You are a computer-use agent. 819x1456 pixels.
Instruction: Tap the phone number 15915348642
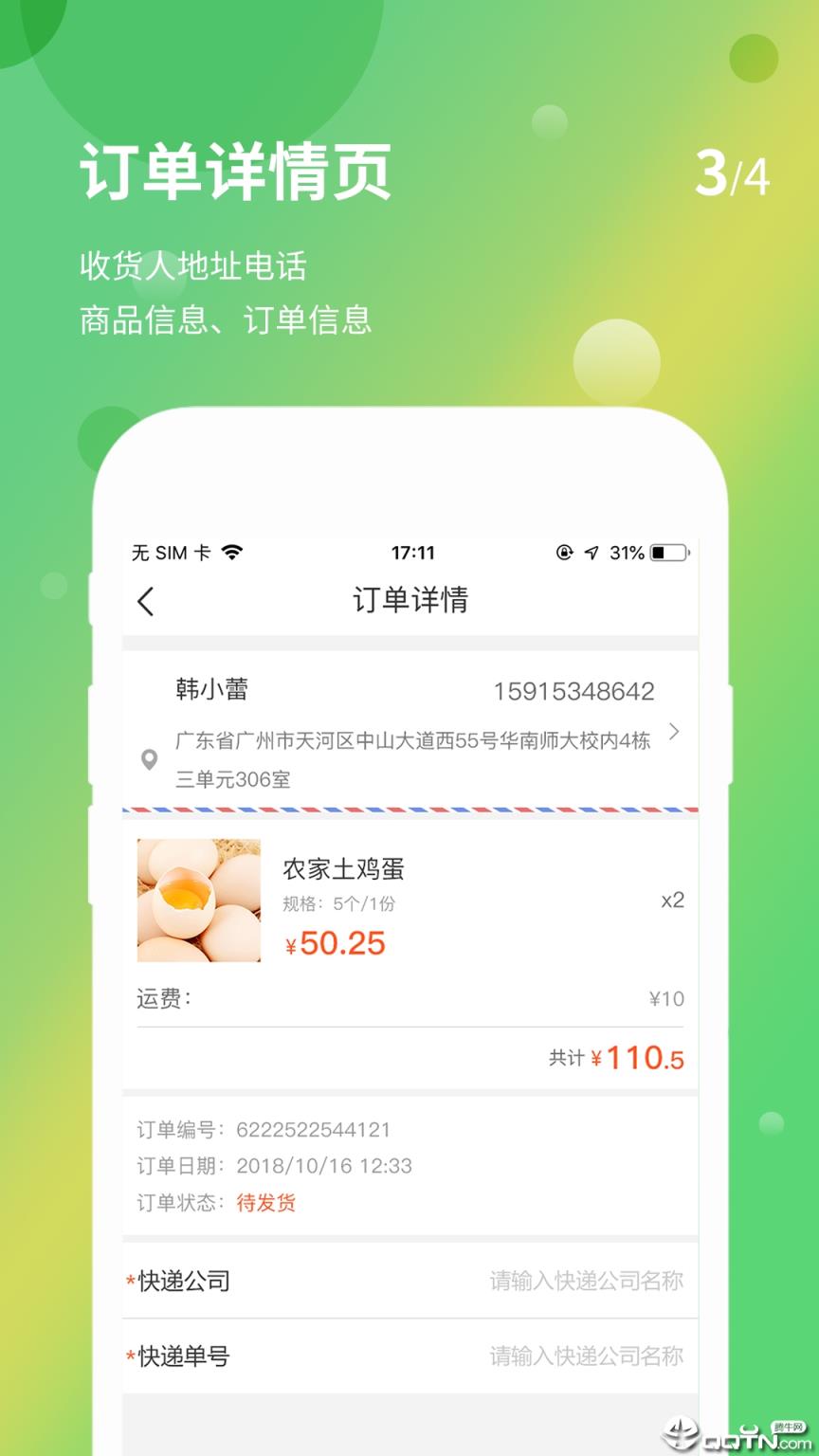tap(575, 689)
